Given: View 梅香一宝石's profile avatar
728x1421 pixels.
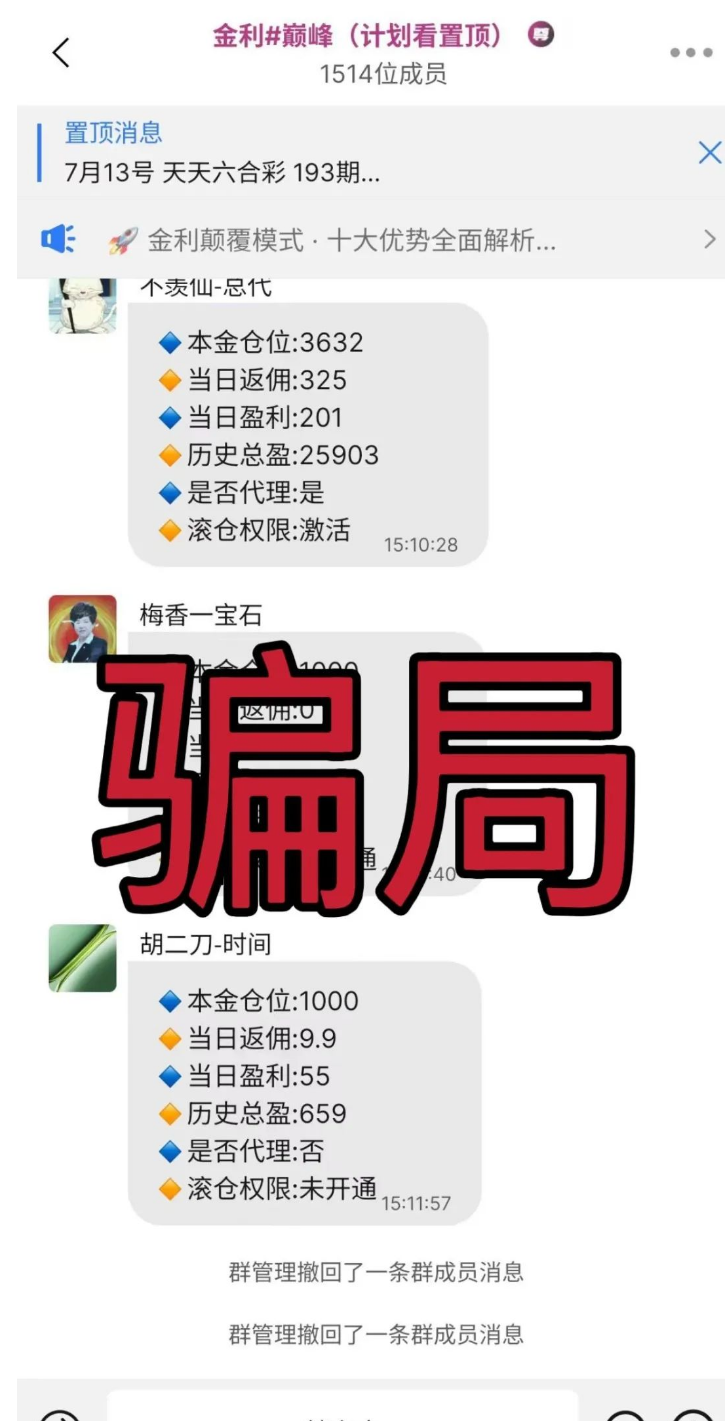Looking at the screenshot, I should [x=82, y=629].
